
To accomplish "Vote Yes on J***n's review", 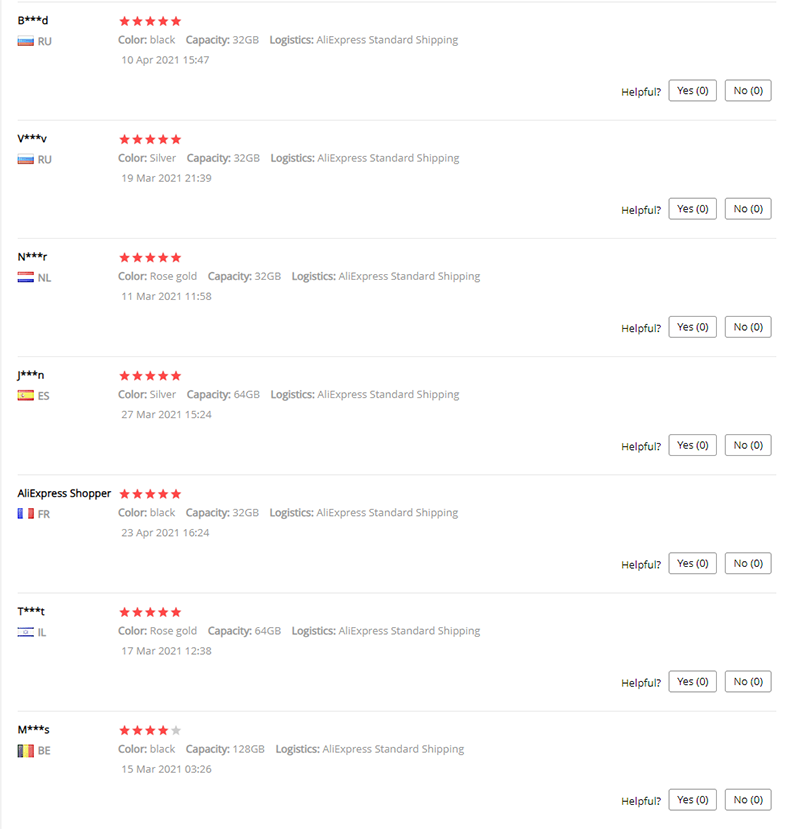I will [x=692, y=445].
